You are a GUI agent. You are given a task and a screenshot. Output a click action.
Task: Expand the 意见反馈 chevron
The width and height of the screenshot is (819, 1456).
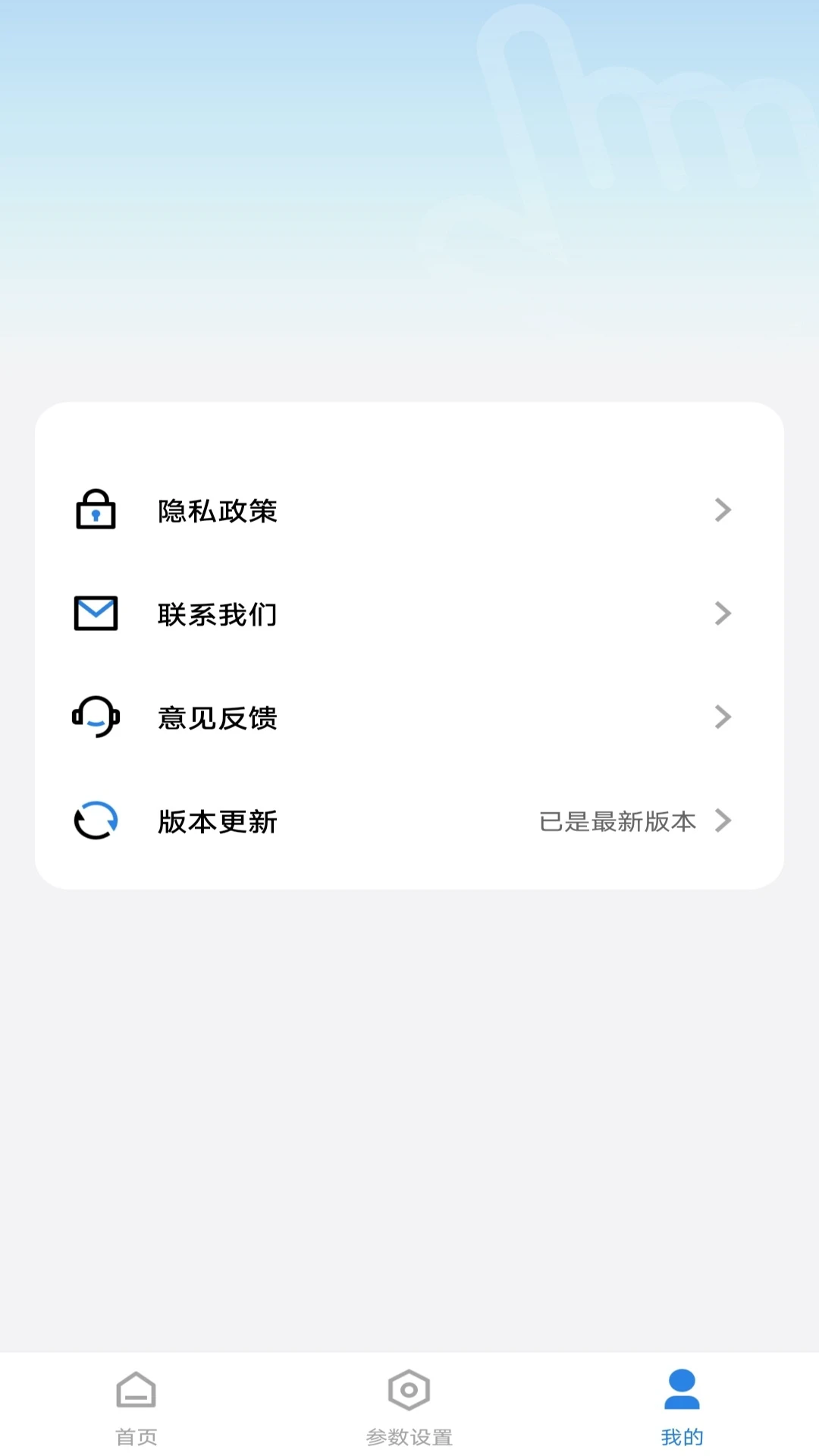tap(723, 717)
